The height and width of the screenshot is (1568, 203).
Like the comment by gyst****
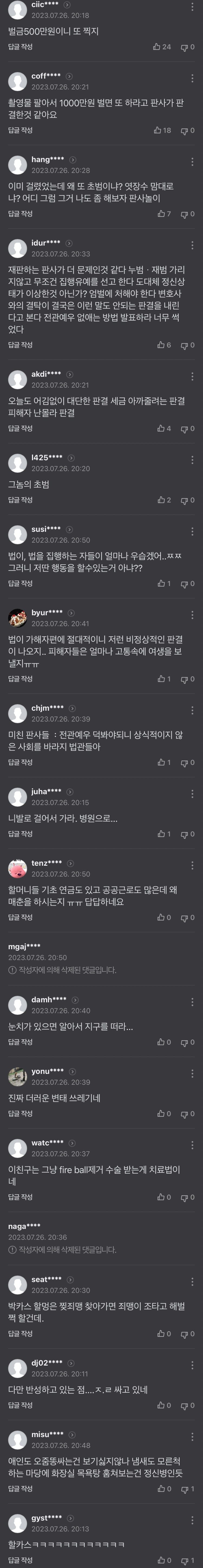(x=161, y=1560)
